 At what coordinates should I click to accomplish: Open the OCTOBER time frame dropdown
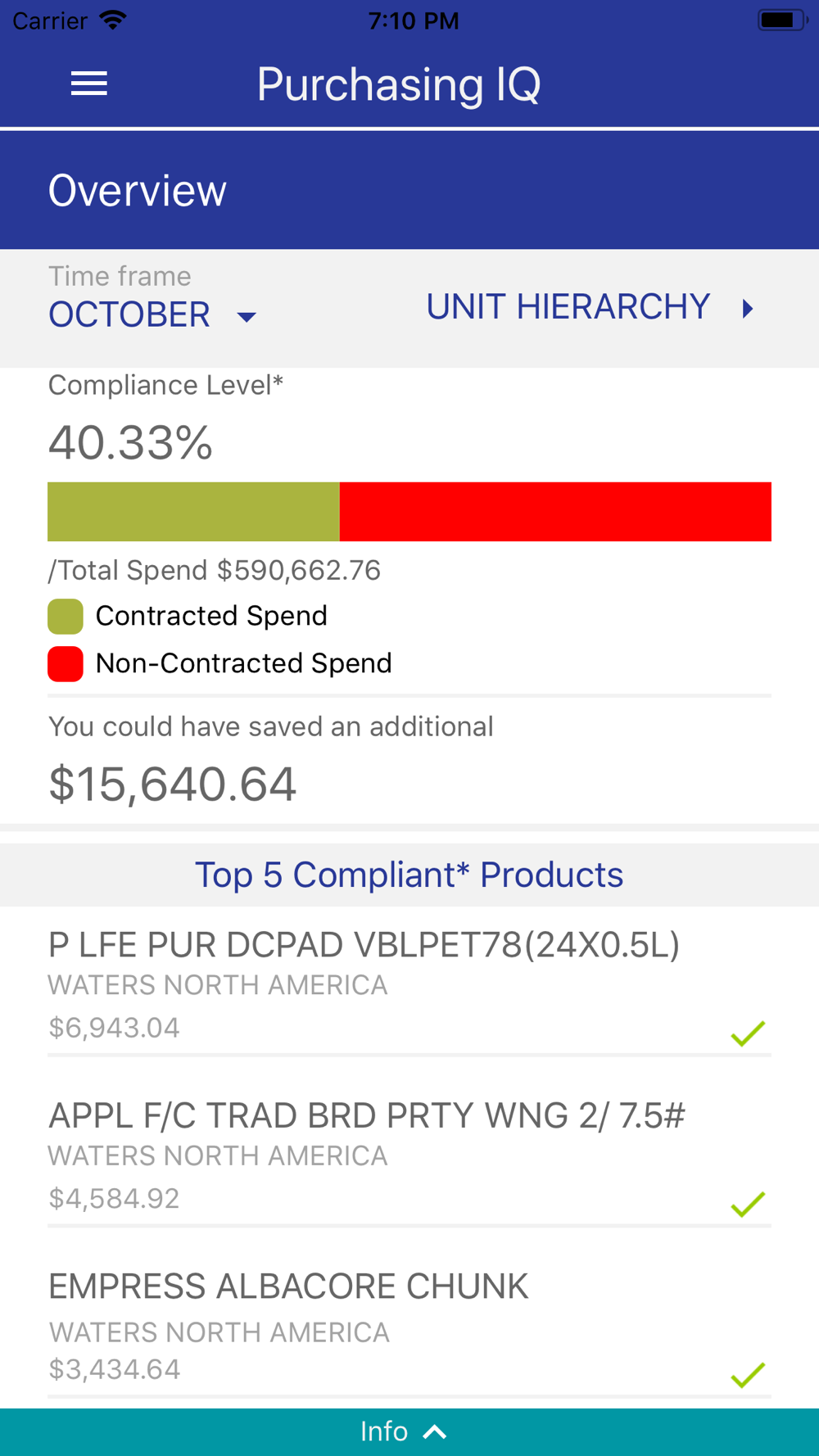point(153,315)
